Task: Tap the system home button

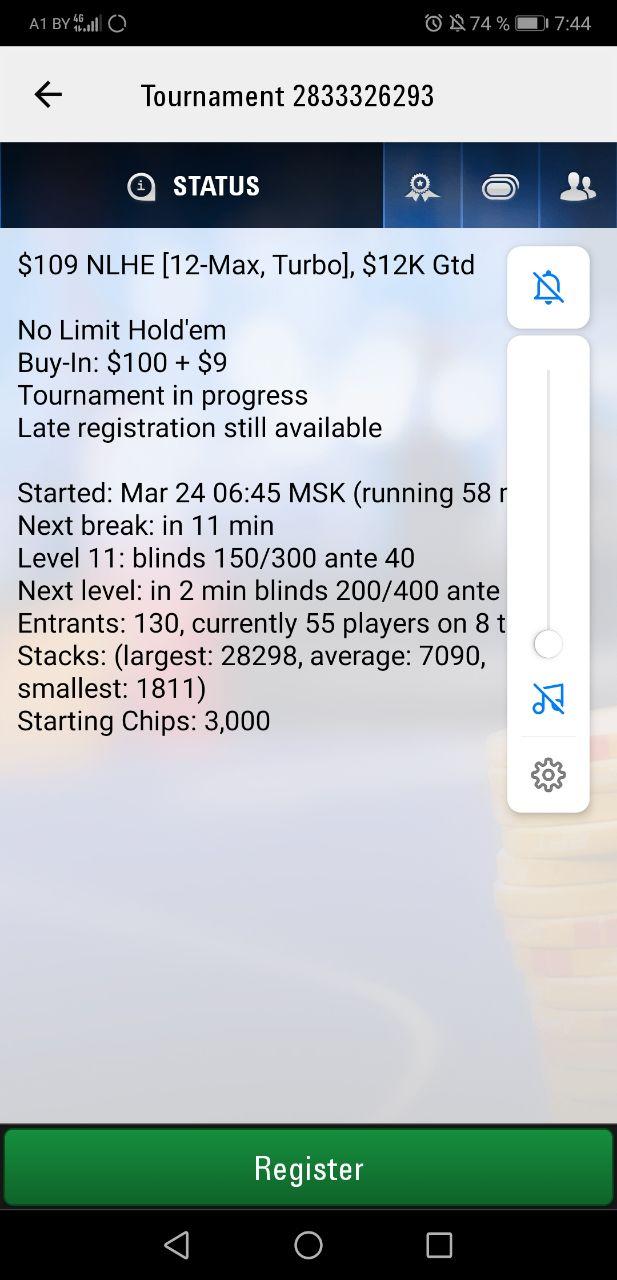Action: [308, 1245]
